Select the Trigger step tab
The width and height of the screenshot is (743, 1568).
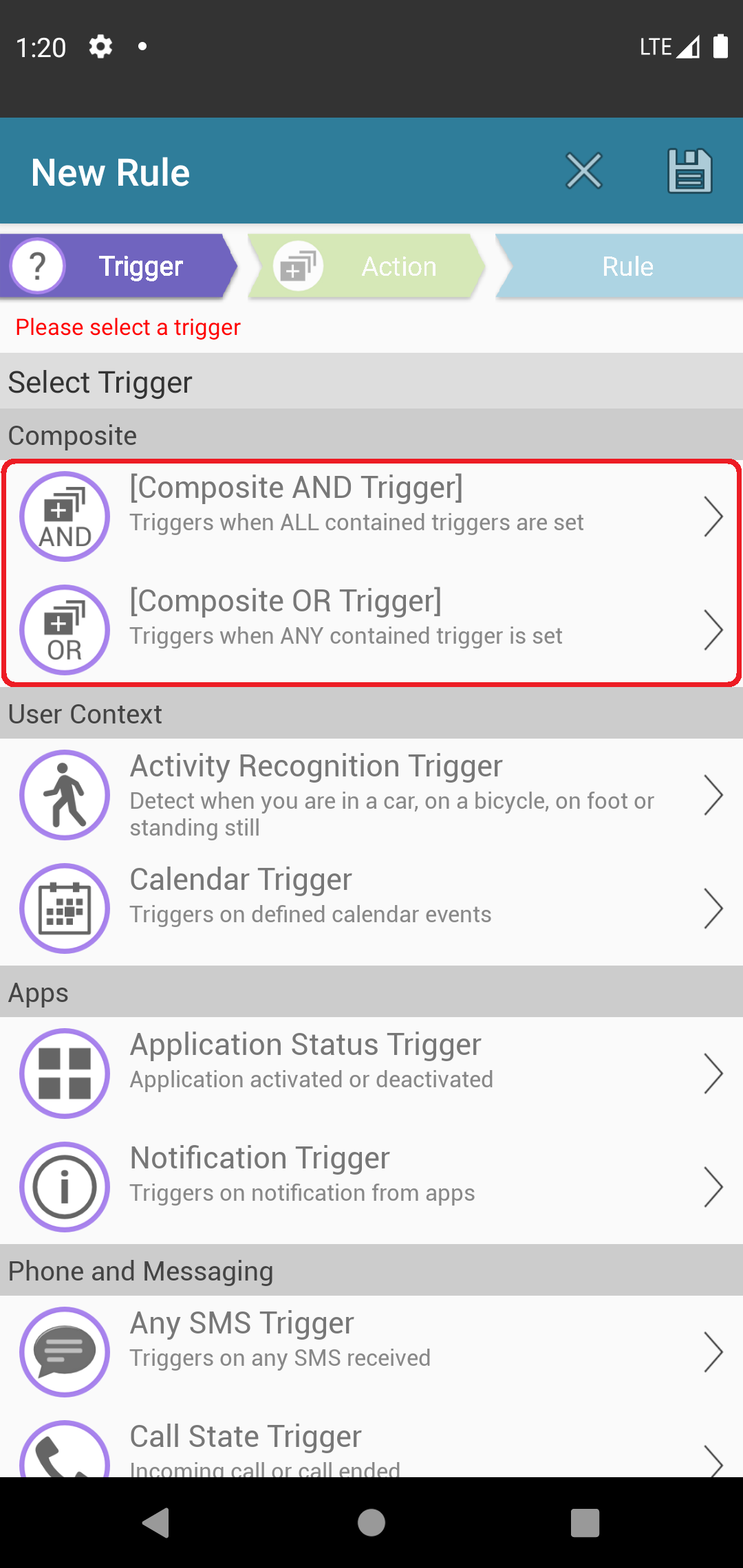(x=119, y=266)
